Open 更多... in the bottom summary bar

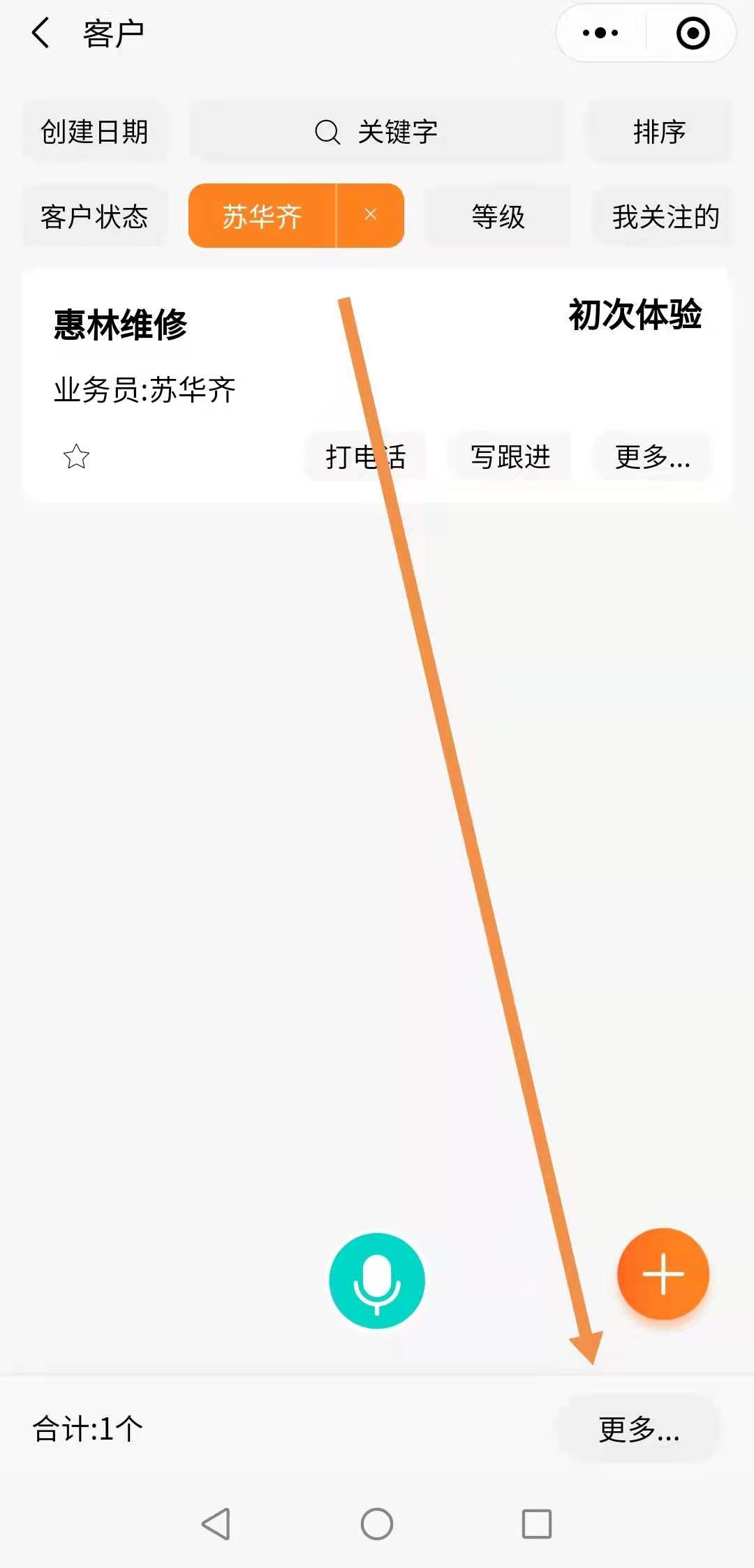tap(639, 1429)
